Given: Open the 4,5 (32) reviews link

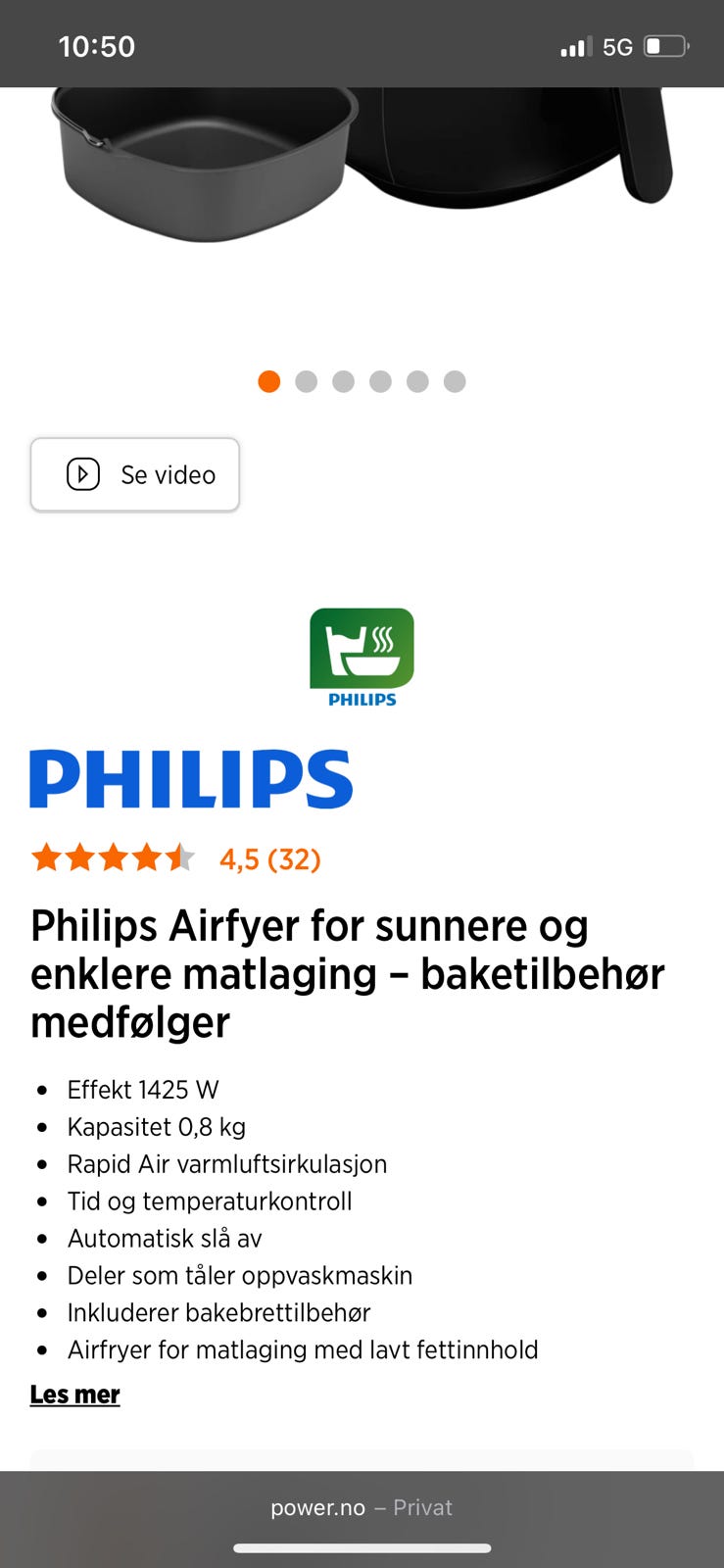Looking at the screenshot, I should (268, 857).
